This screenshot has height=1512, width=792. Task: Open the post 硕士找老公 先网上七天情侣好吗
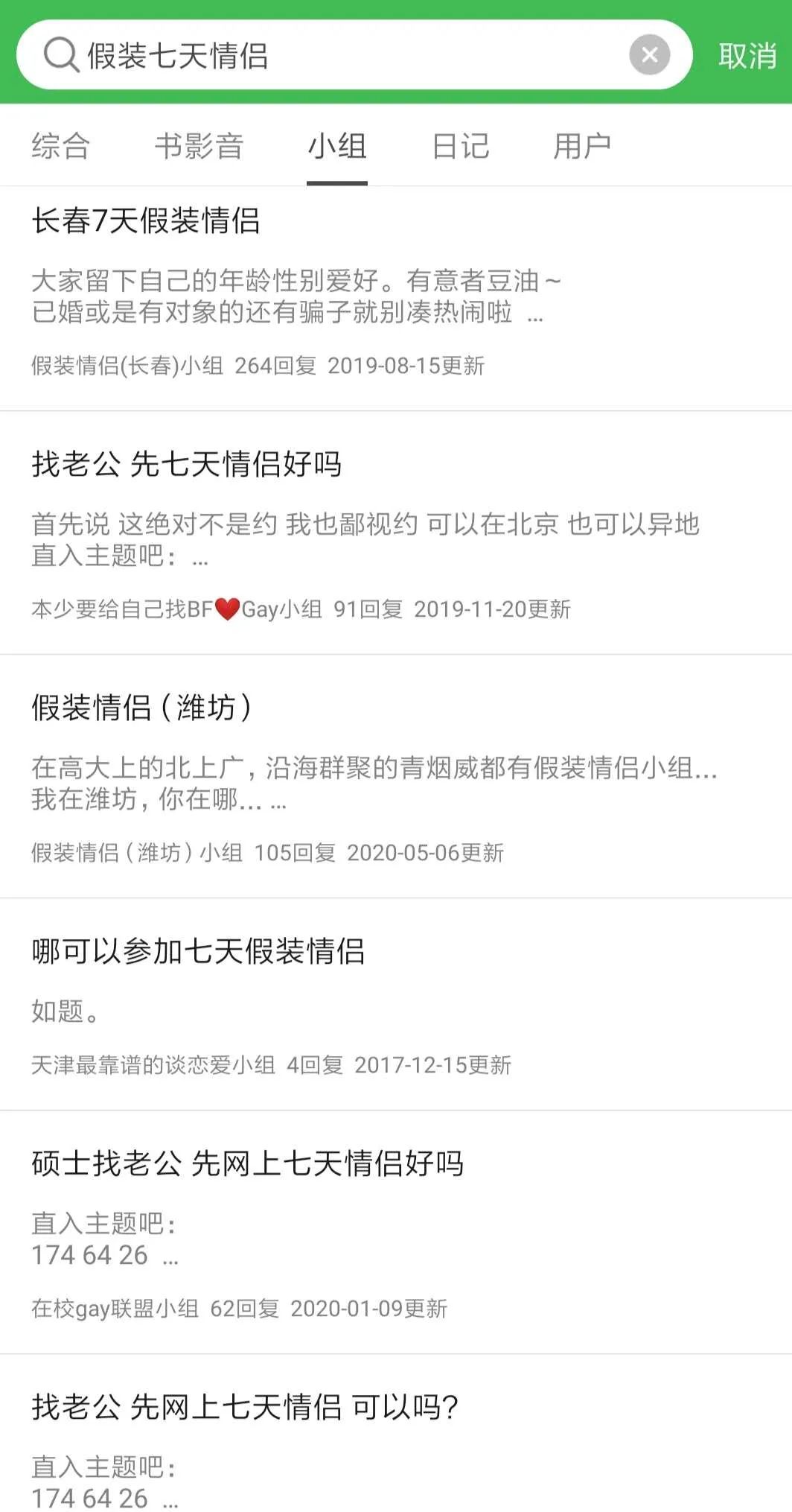coord(247,1163)
